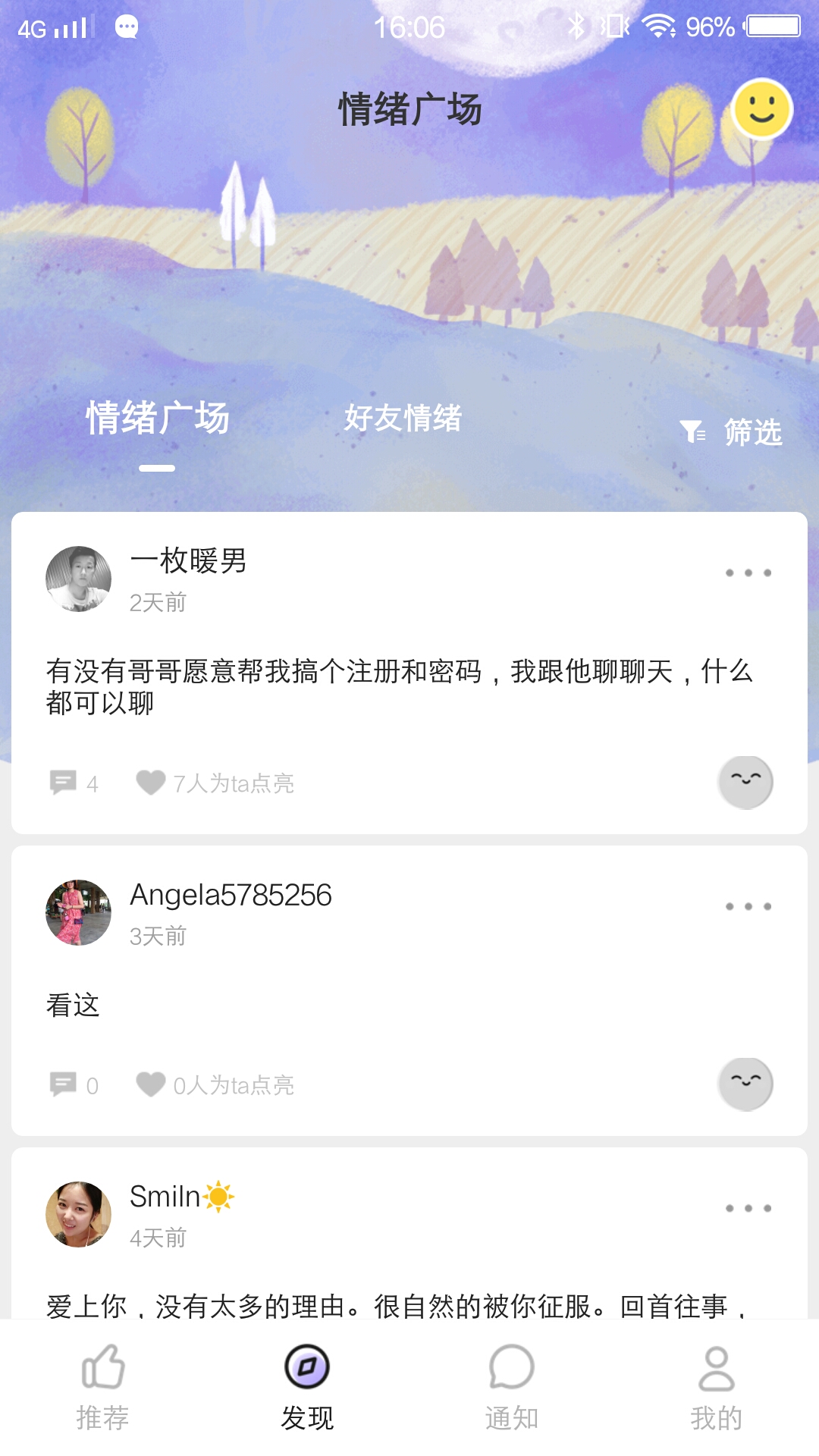Open the 通知 notifications tab
Viewport: 819px width, 1456px height.
pyautogui.click(x=512, y=1387)
